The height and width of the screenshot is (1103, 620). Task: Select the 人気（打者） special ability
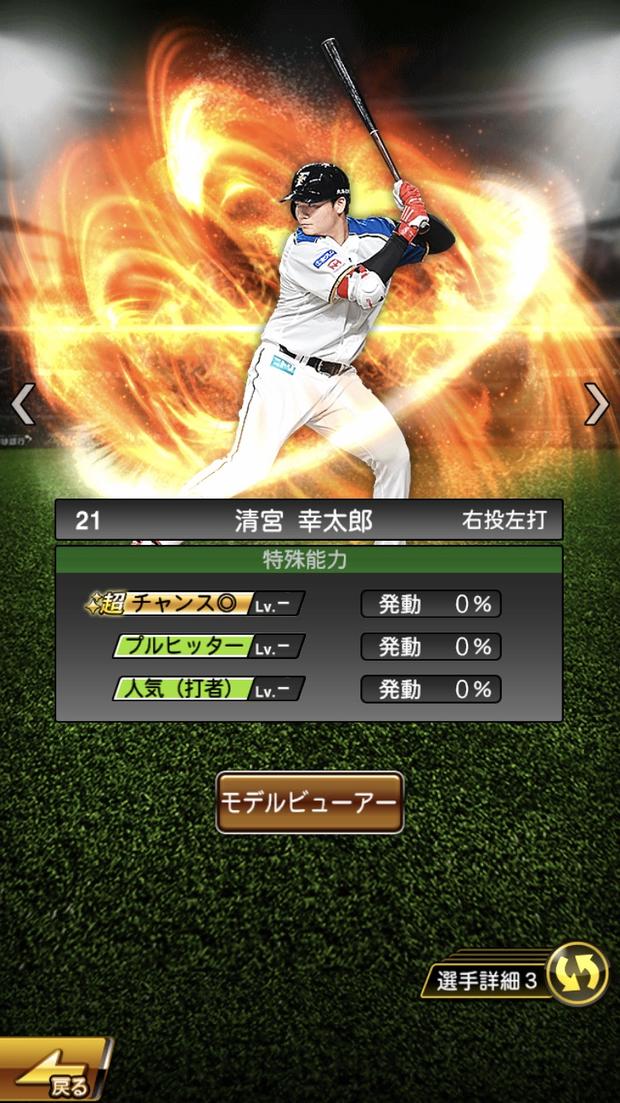tap(208, 689)
